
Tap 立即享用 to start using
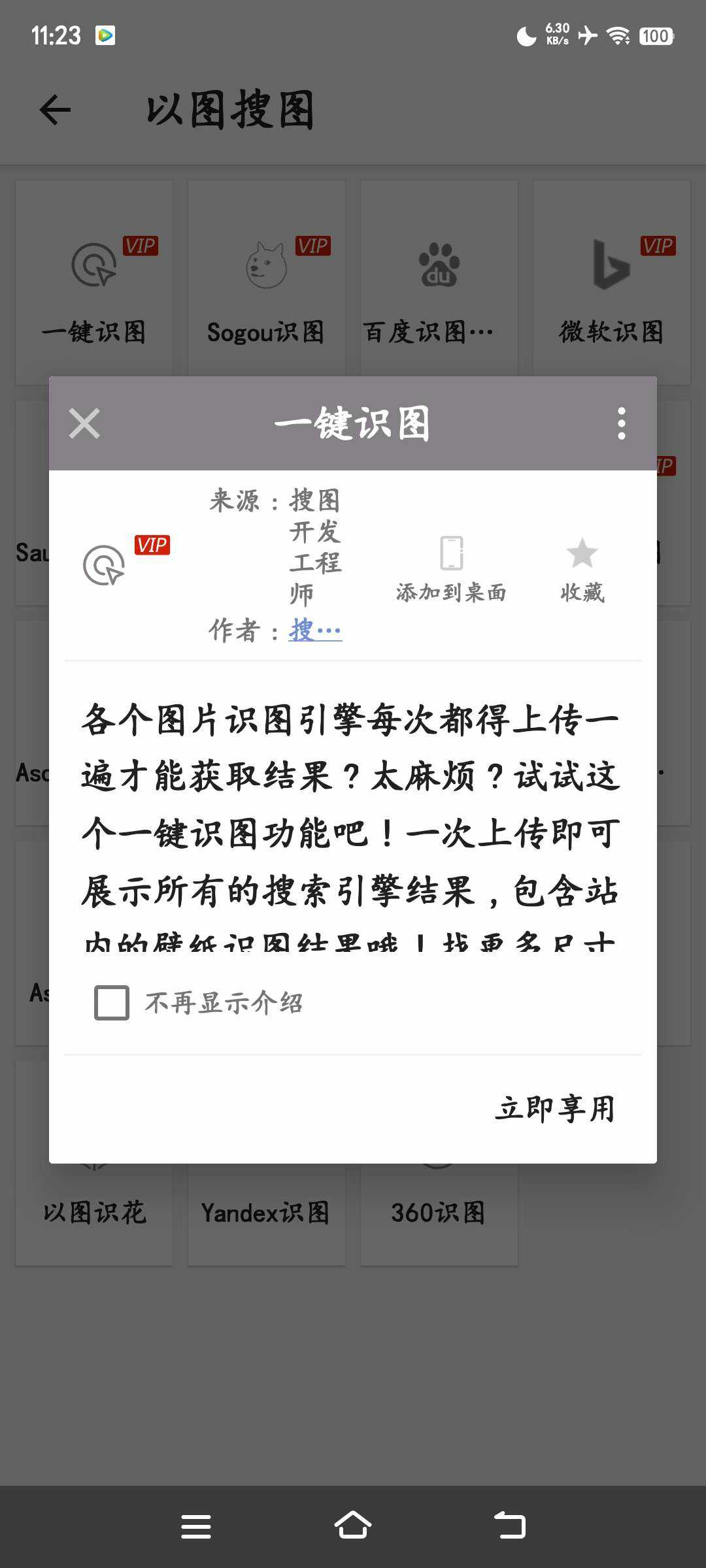click(x=555, y=1109)
